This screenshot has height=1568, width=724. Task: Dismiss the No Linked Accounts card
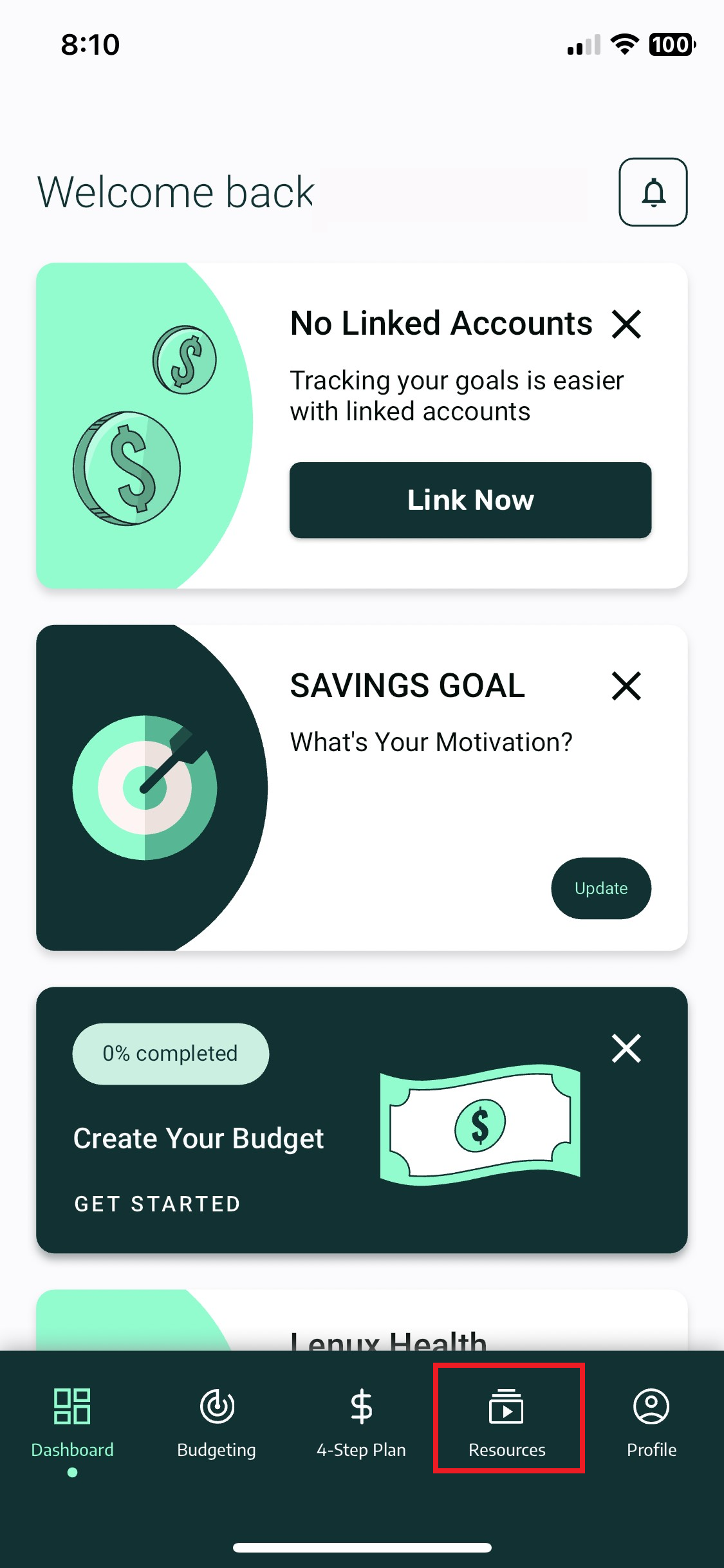626,324
